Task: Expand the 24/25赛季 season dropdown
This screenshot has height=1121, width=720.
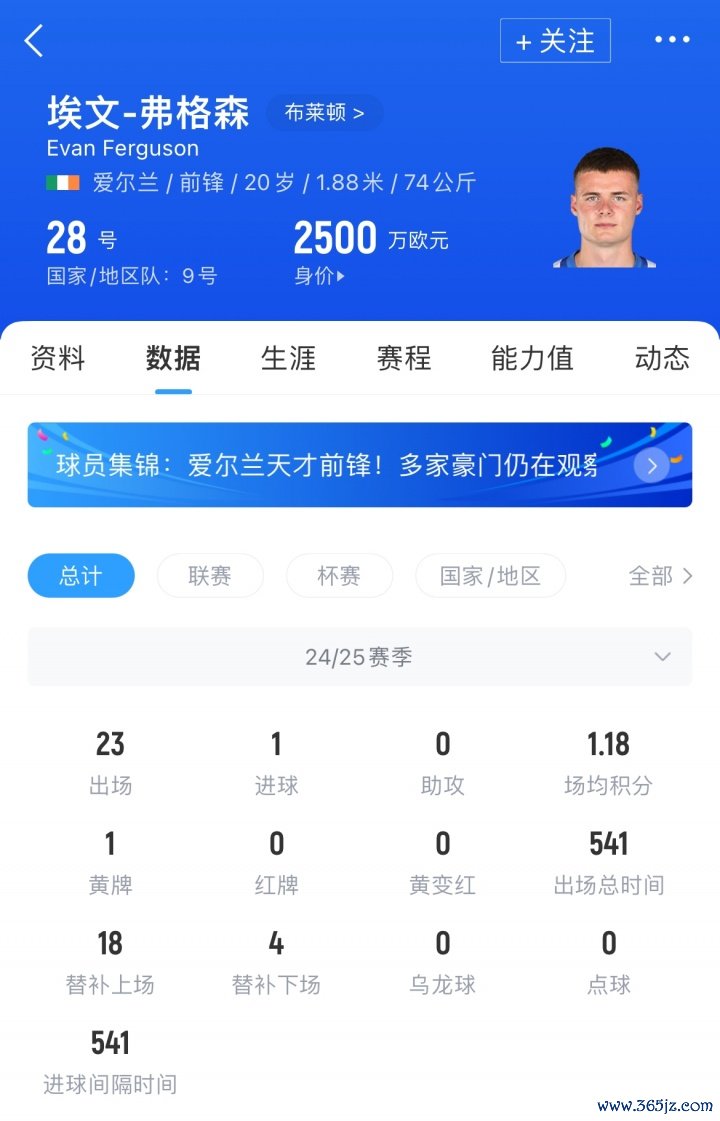Action: click(x=360, y=657)
